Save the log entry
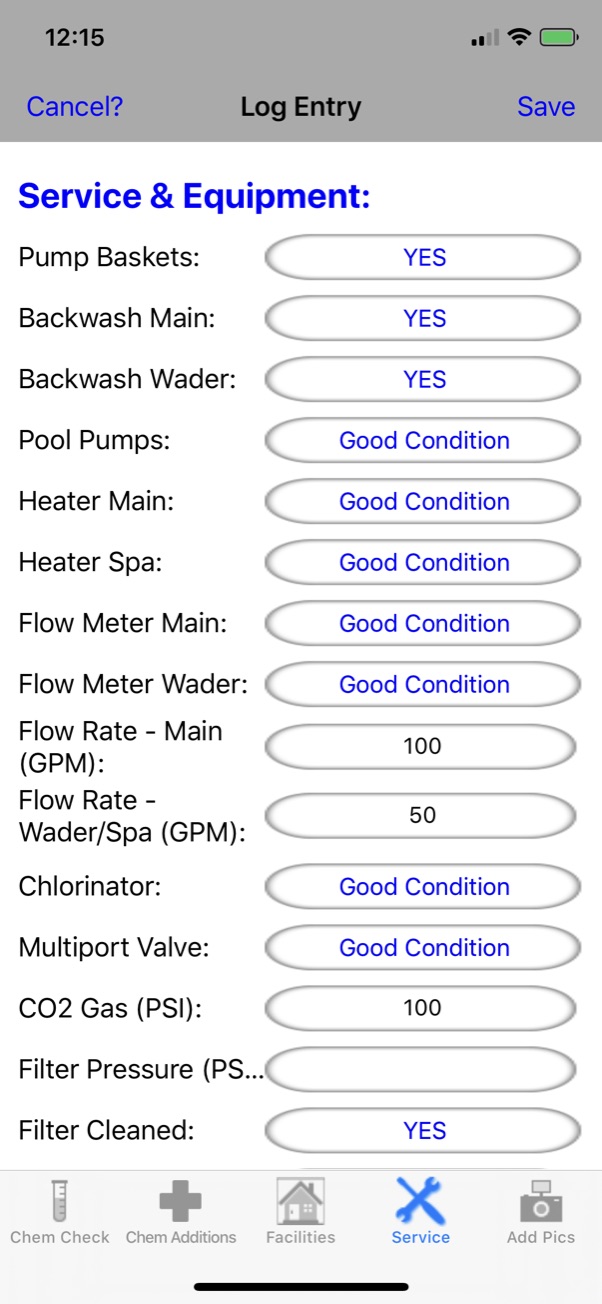The height and width of the screenshot is (1304, 602). pyautogui.click(x=546, y=107)
